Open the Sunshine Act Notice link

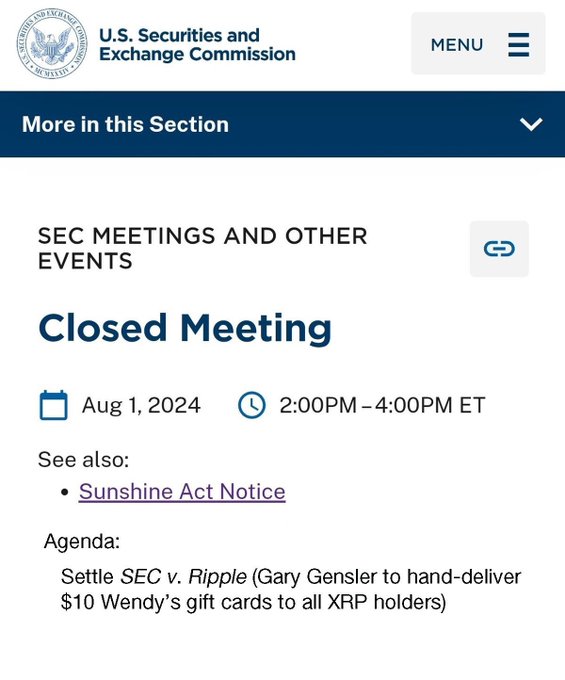tap(182, 492)
